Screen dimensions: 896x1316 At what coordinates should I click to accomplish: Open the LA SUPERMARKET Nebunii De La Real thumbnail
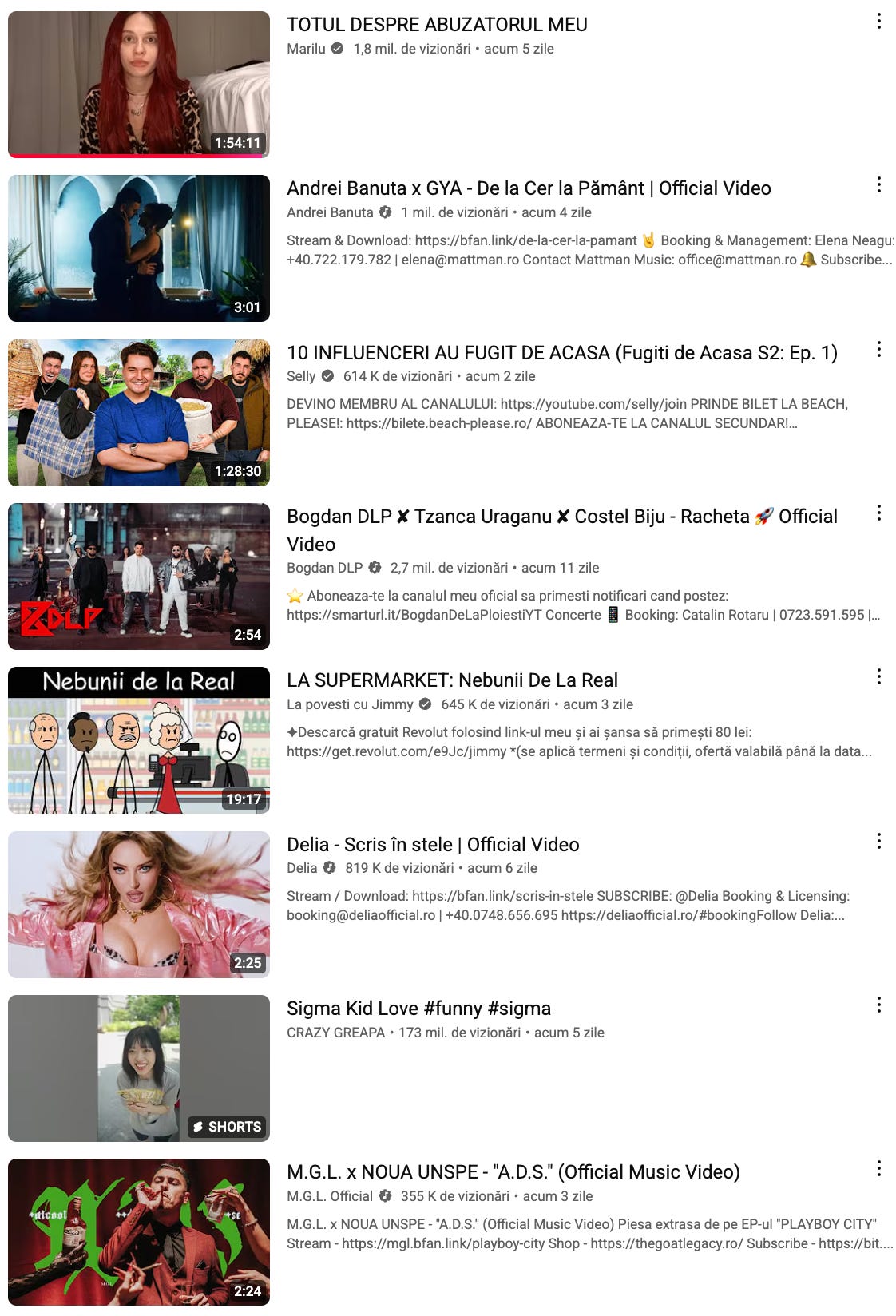[x=139, y=740]
